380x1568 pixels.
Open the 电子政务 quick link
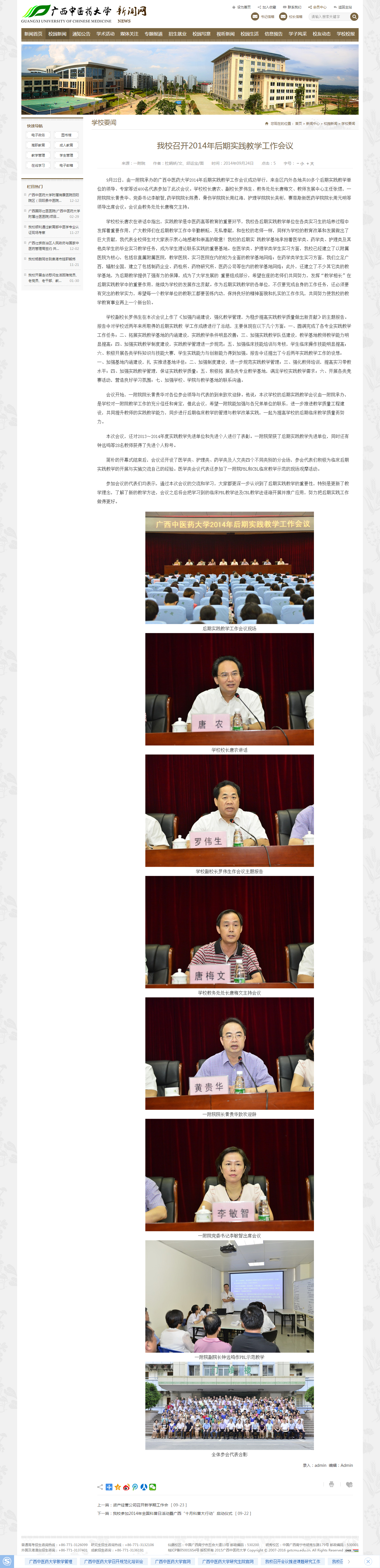click(x=38, y=135)
